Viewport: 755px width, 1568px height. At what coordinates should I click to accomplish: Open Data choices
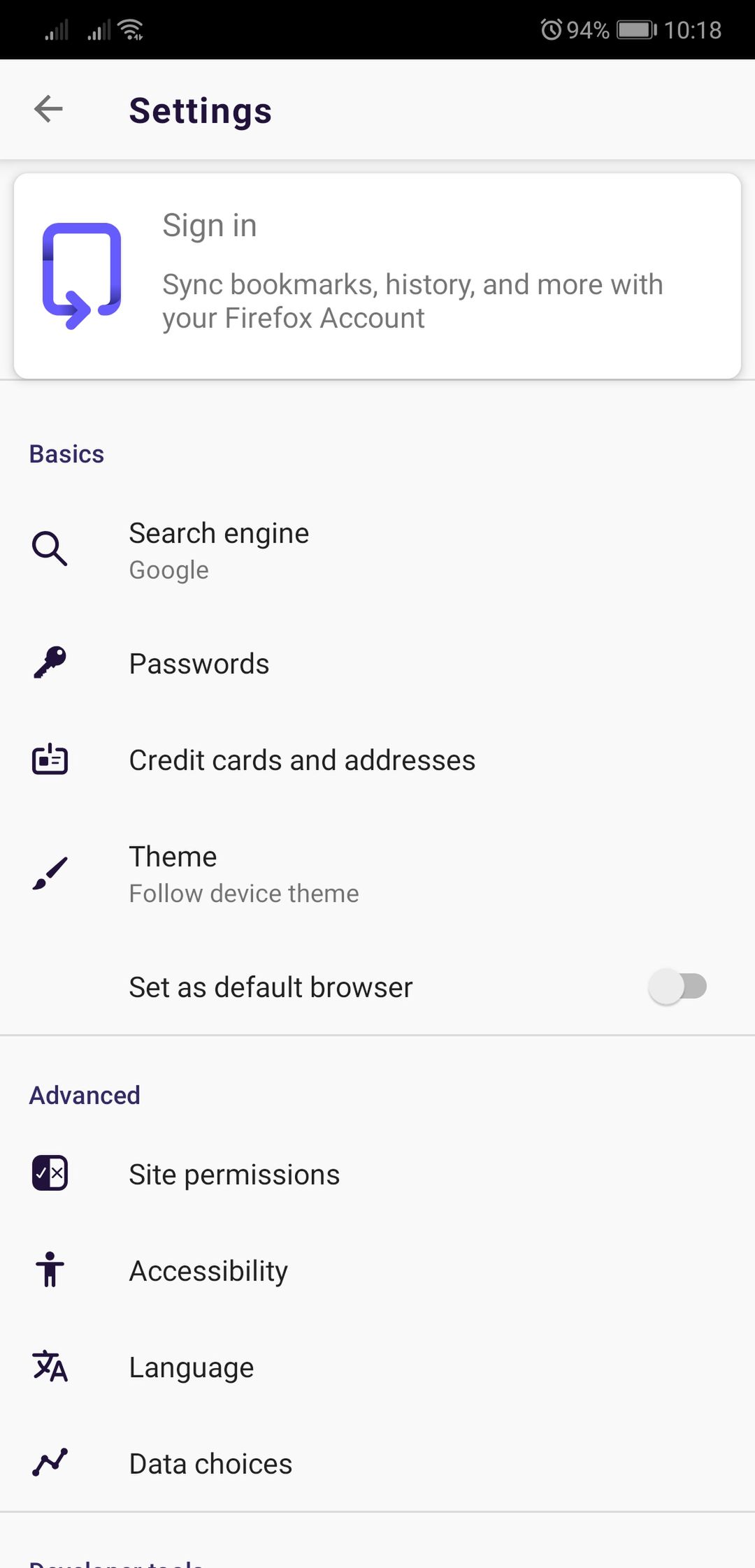pyautogui.click(x=377, y=1463)
